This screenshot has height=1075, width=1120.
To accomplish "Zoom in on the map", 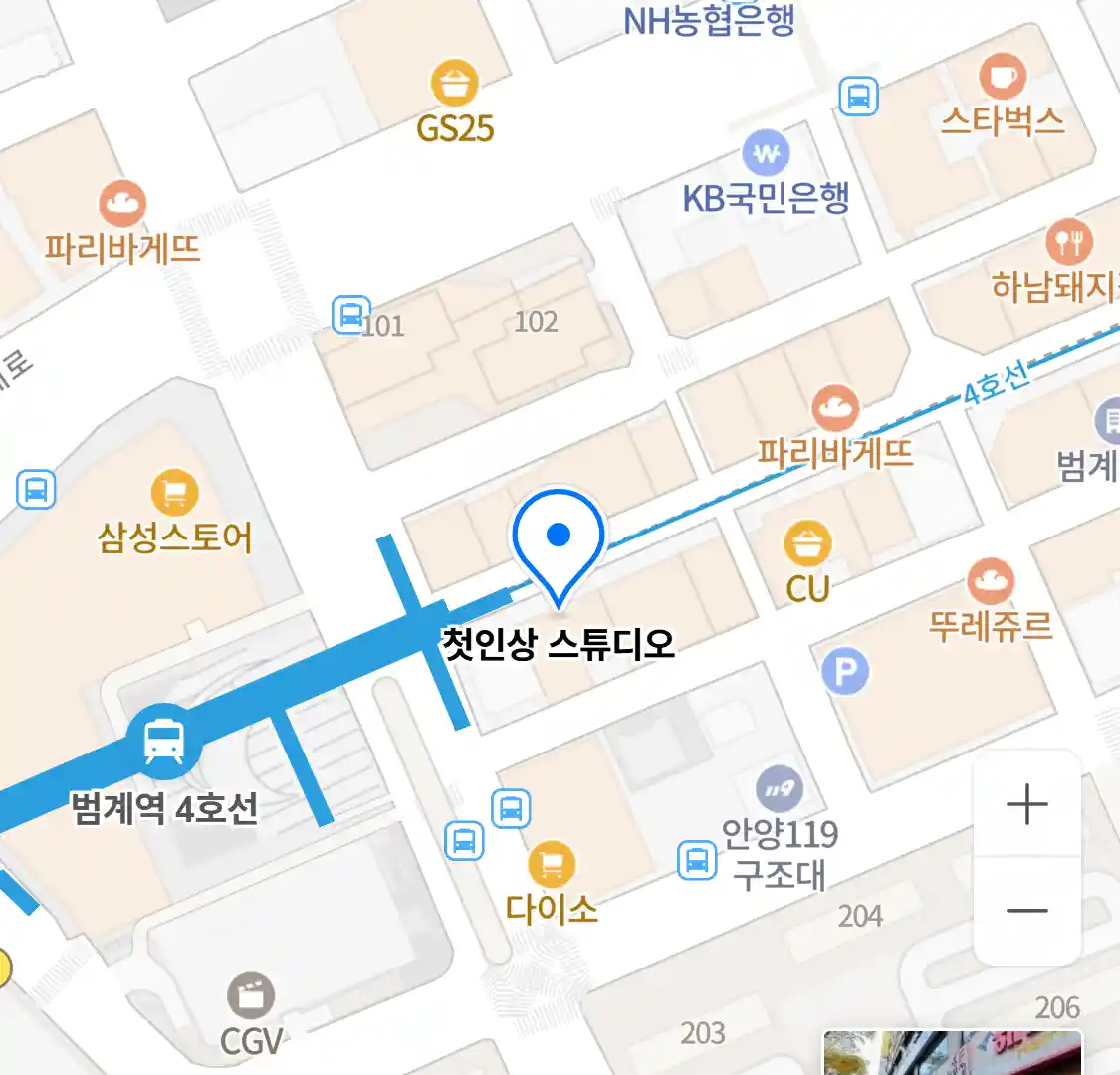I will click(1026, 804).
